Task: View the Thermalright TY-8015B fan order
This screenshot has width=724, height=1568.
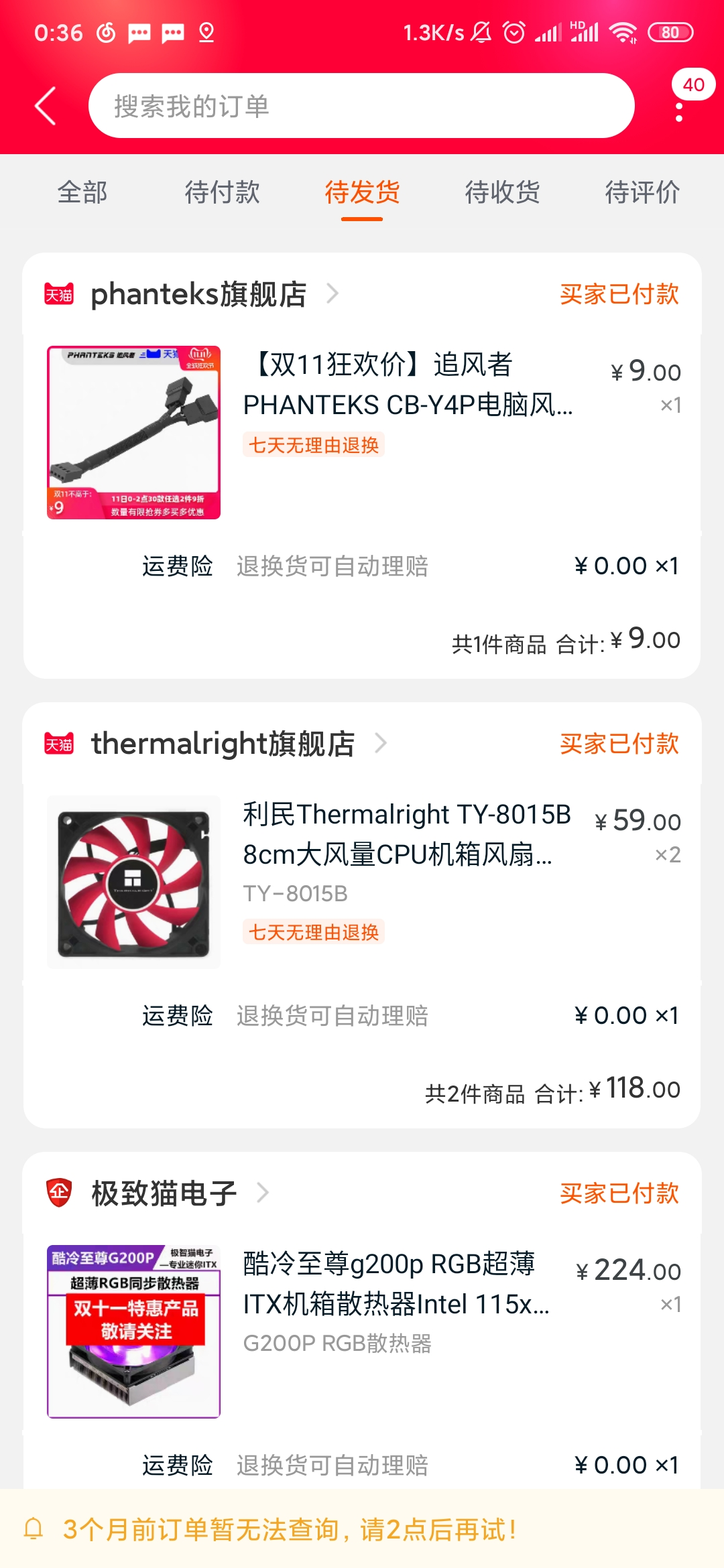Action: (406, 835)
